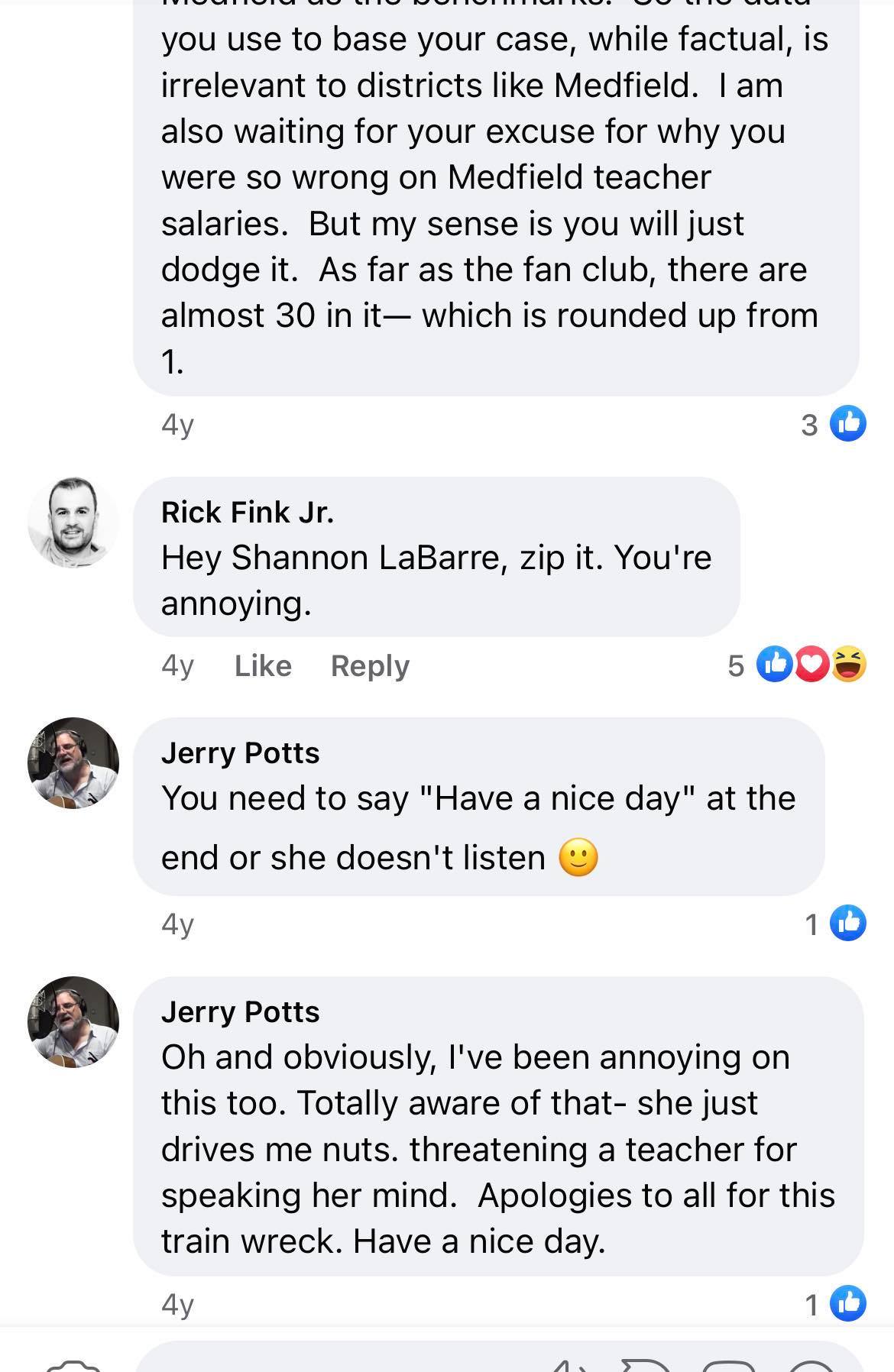This screenshot has width=894, height=1372.
Task: Open the Rick Fink Jr. name link
Action: (x=248, y=512)
